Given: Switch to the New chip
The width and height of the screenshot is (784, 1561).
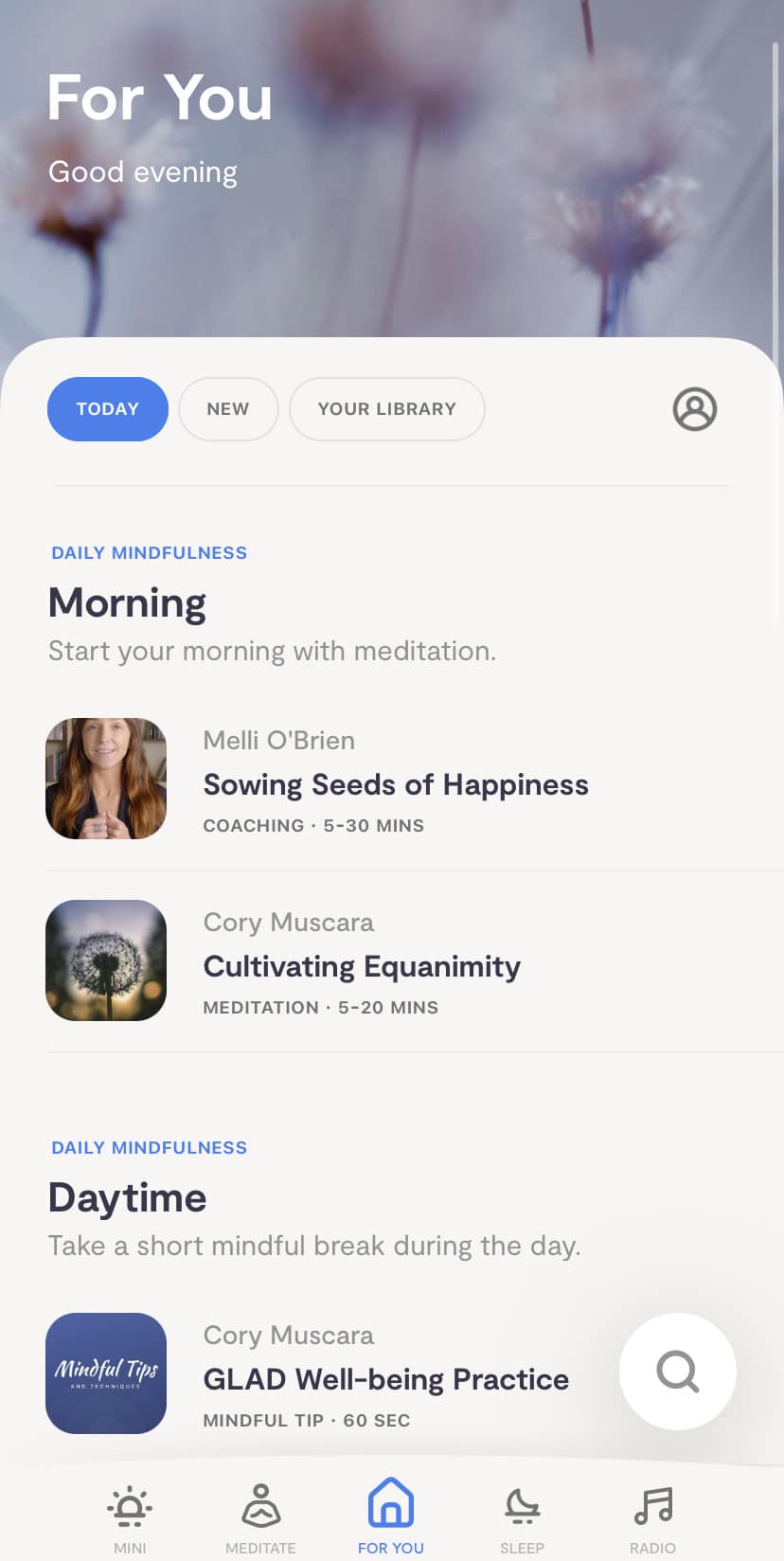Looking at the screenshot, I should [x=228, y=409].
